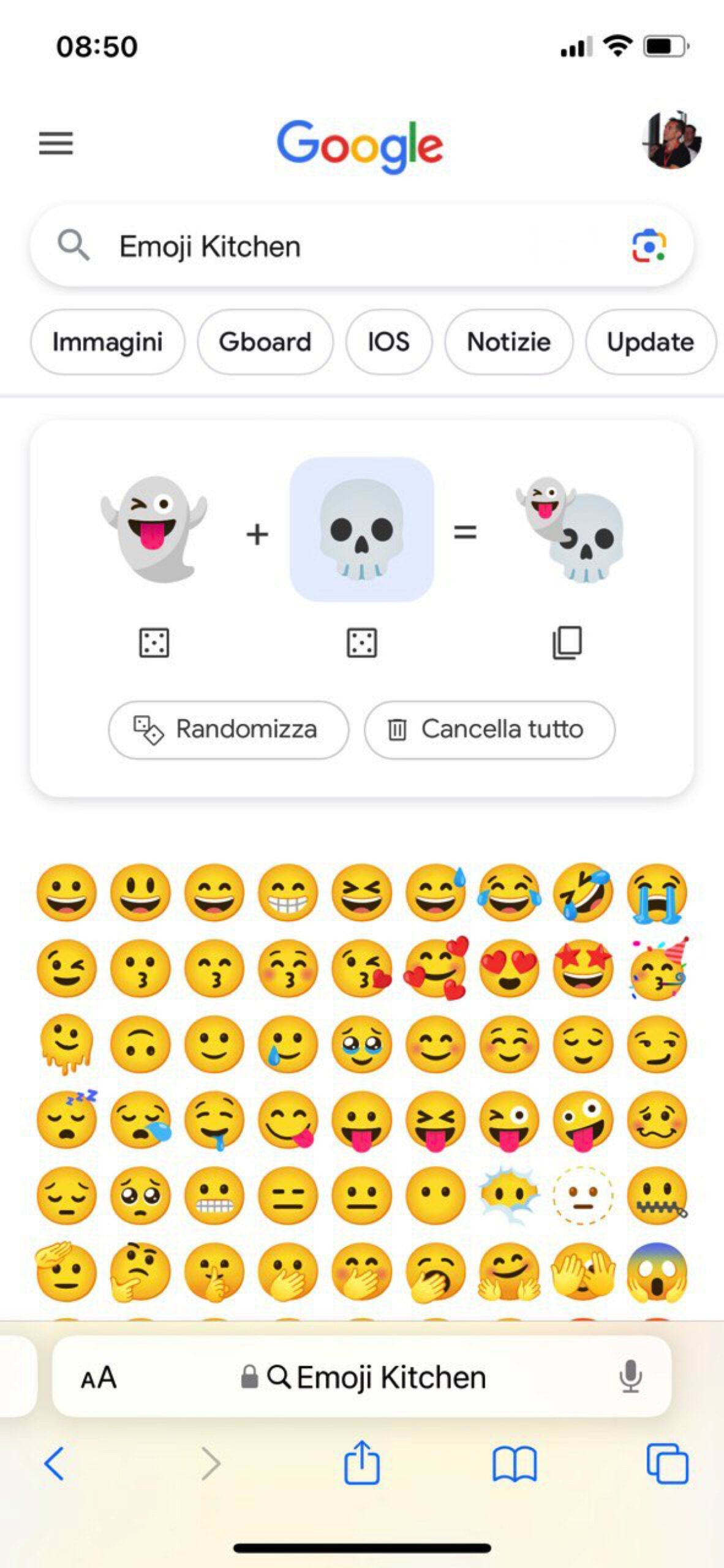Filter results by Notizie
Viewport: 724px width, 1568px height.
tap(508, 342)
